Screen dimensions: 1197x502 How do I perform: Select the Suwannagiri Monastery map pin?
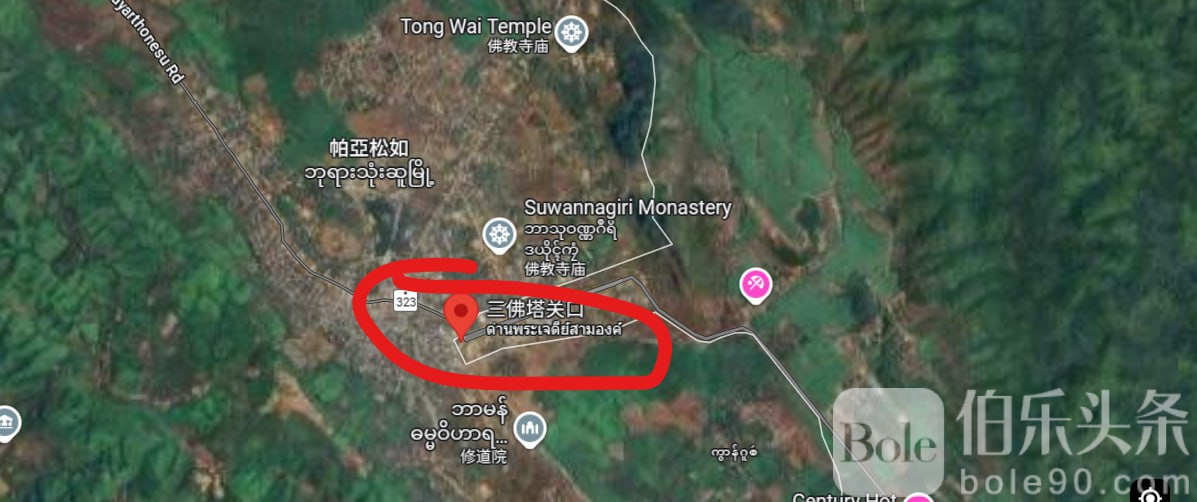click(x=497, y=235)
